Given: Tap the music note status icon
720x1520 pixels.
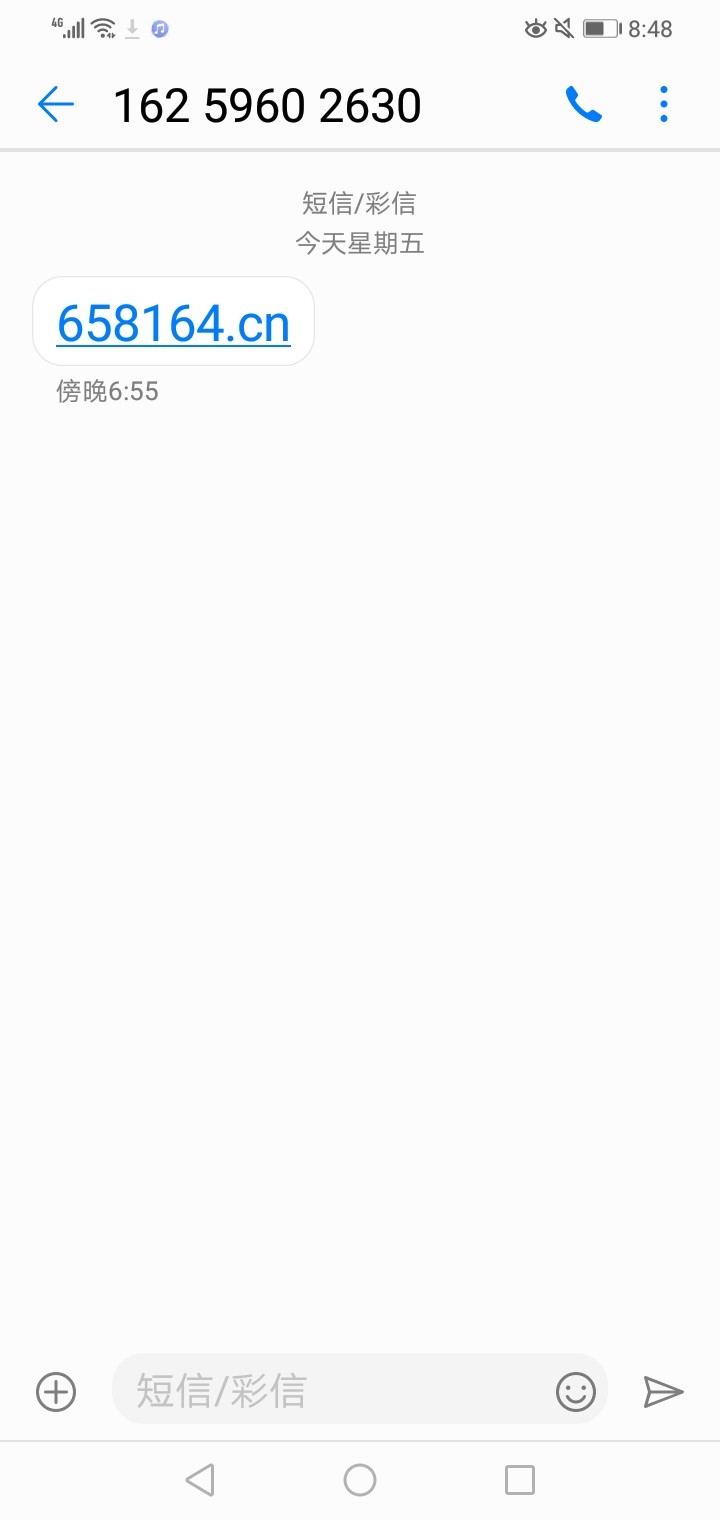Looking at the screenshot, I should point(162,28).
